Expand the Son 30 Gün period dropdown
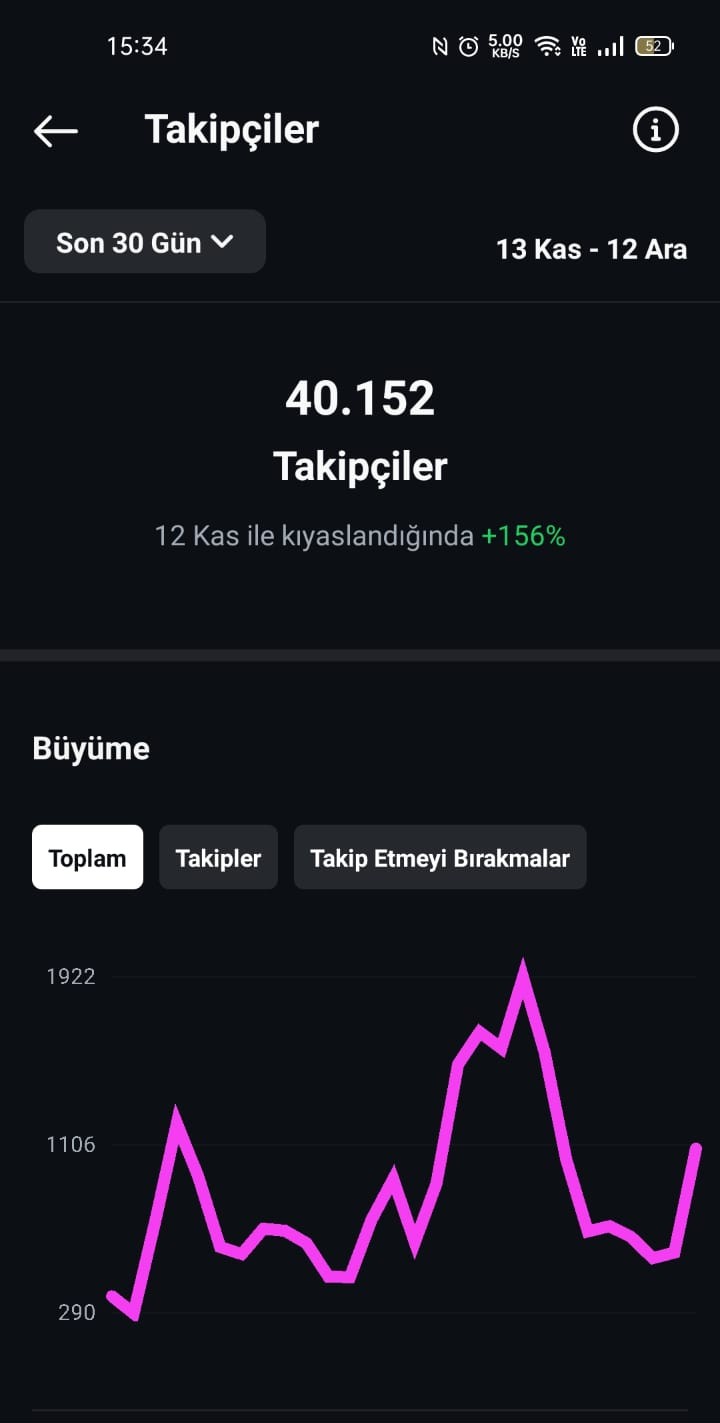This screenshot has width=720, height=1423. point(145,242)
